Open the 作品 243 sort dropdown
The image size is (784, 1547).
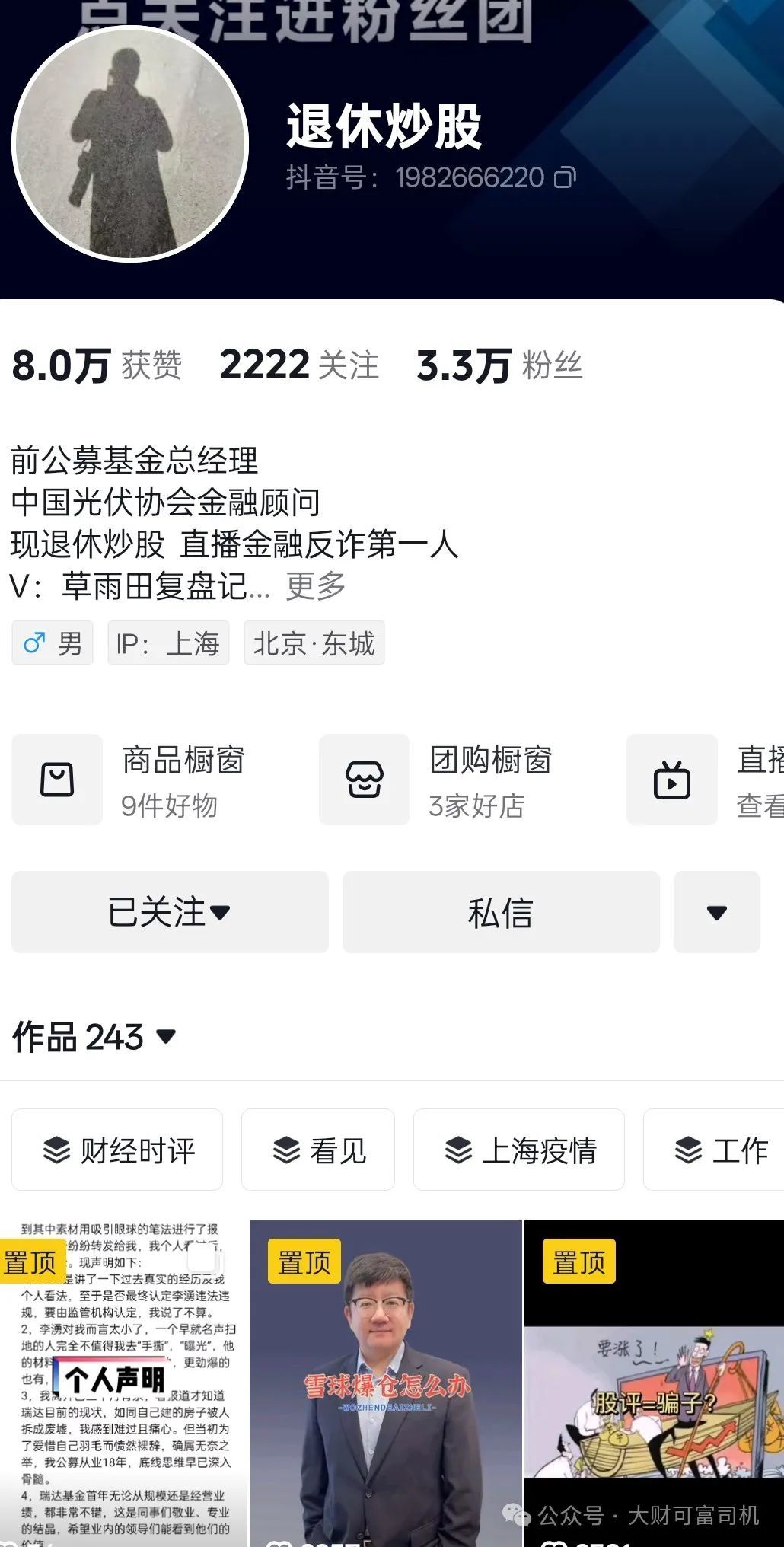click(x=95, y=1036)
